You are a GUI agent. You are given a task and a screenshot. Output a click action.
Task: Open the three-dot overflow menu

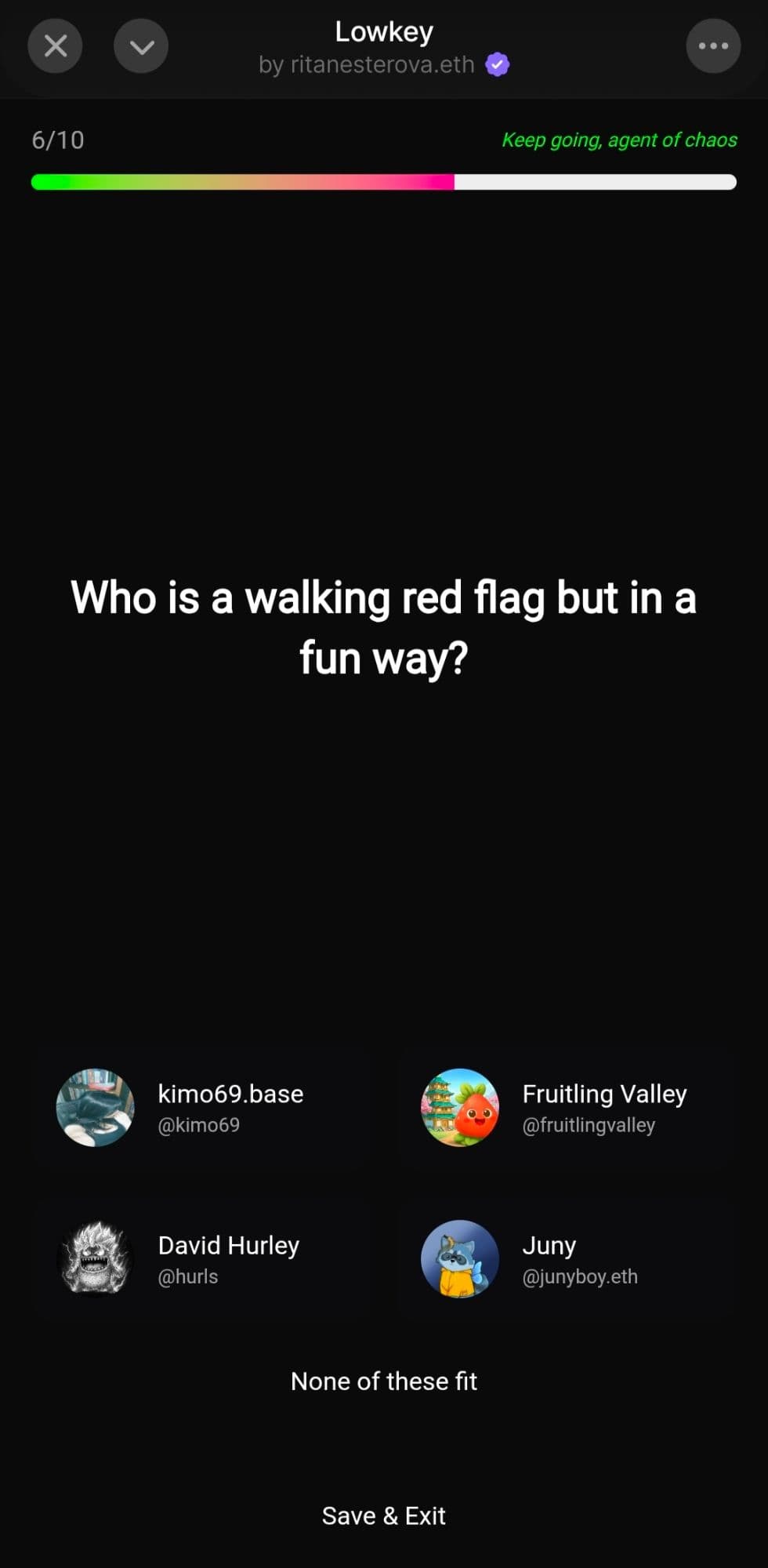[713, 46]
